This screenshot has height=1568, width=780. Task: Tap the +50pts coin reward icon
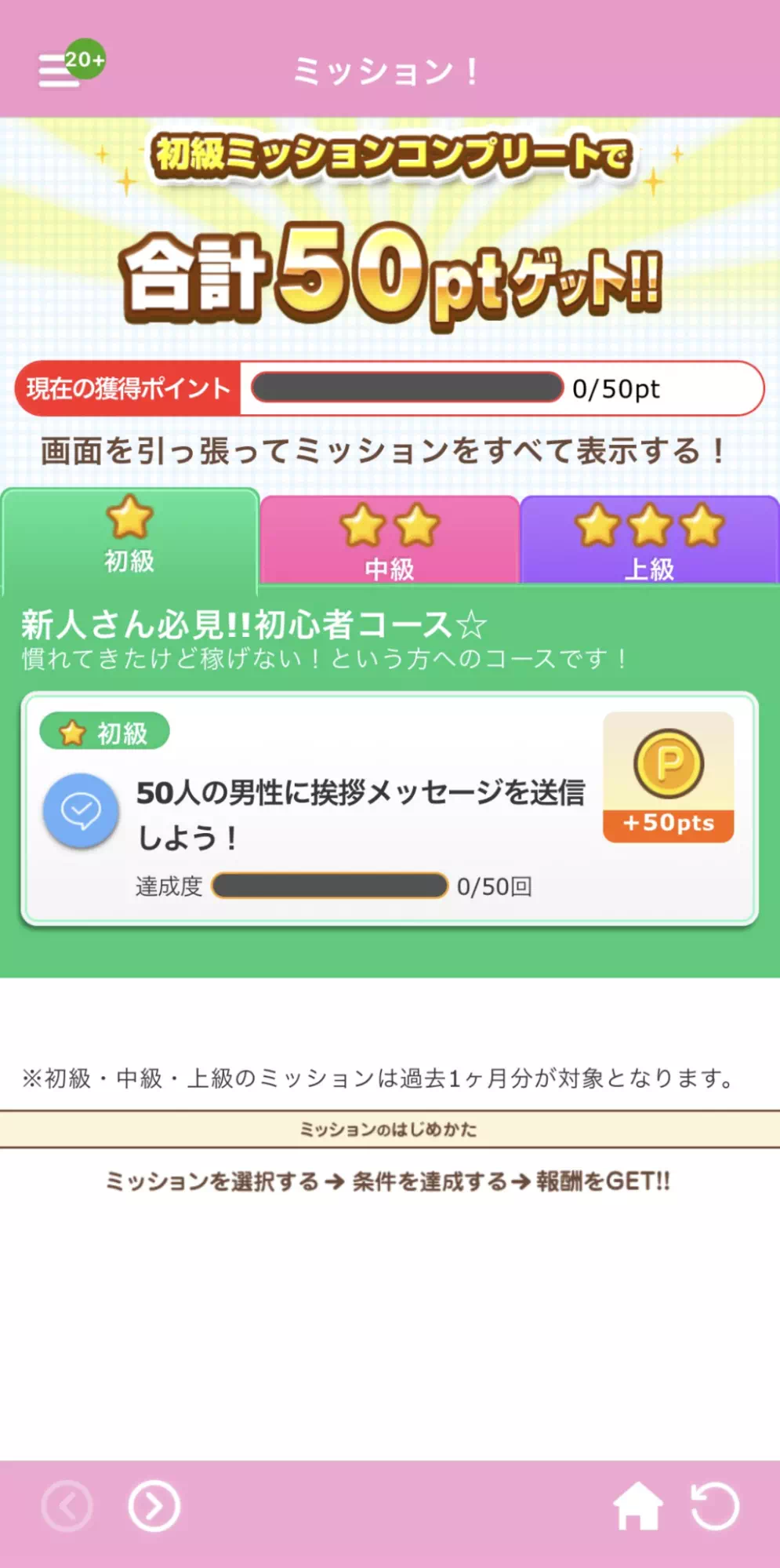click(x=667, y=777)
